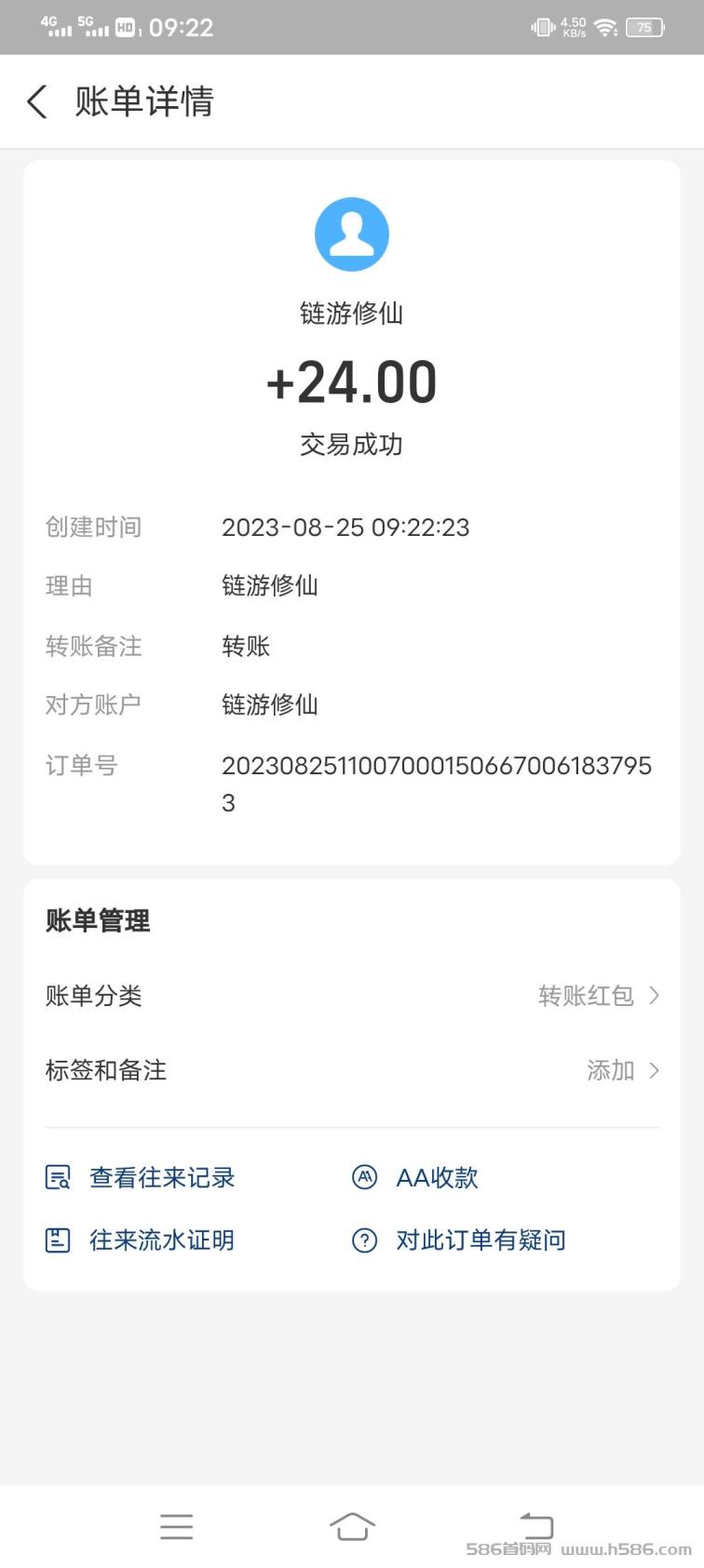
Task: Open the 账单分类 row showing 转账红包
Action: pos(352,996)
